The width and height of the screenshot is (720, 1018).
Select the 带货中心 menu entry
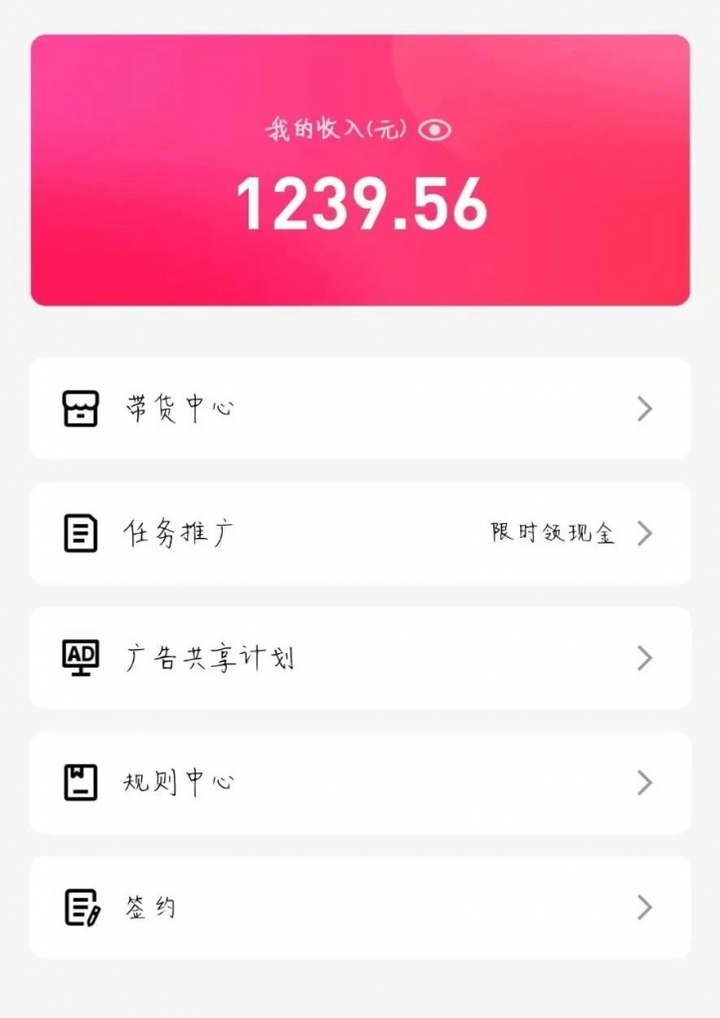(178, 407)
